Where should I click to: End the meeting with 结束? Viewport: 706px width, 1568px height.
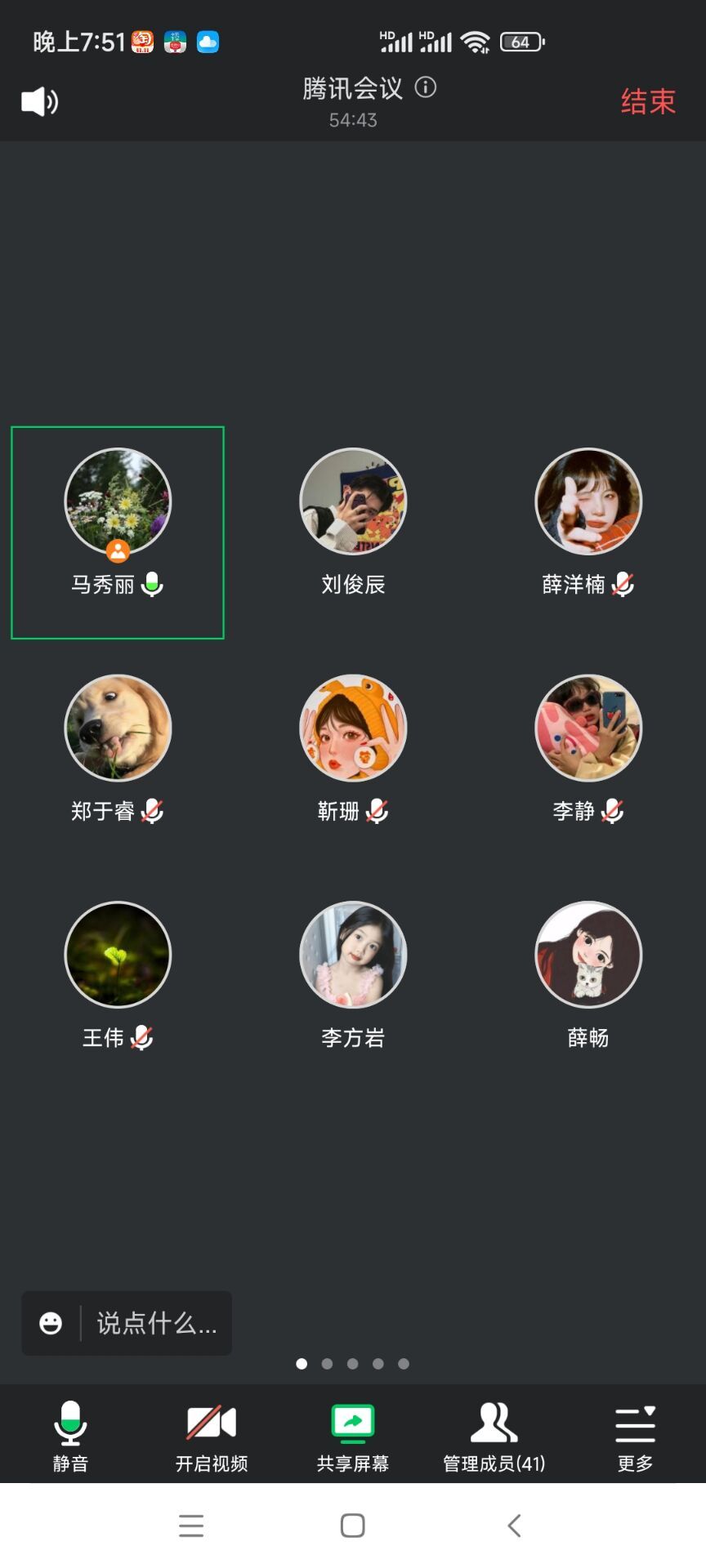(x=648, y=101)
